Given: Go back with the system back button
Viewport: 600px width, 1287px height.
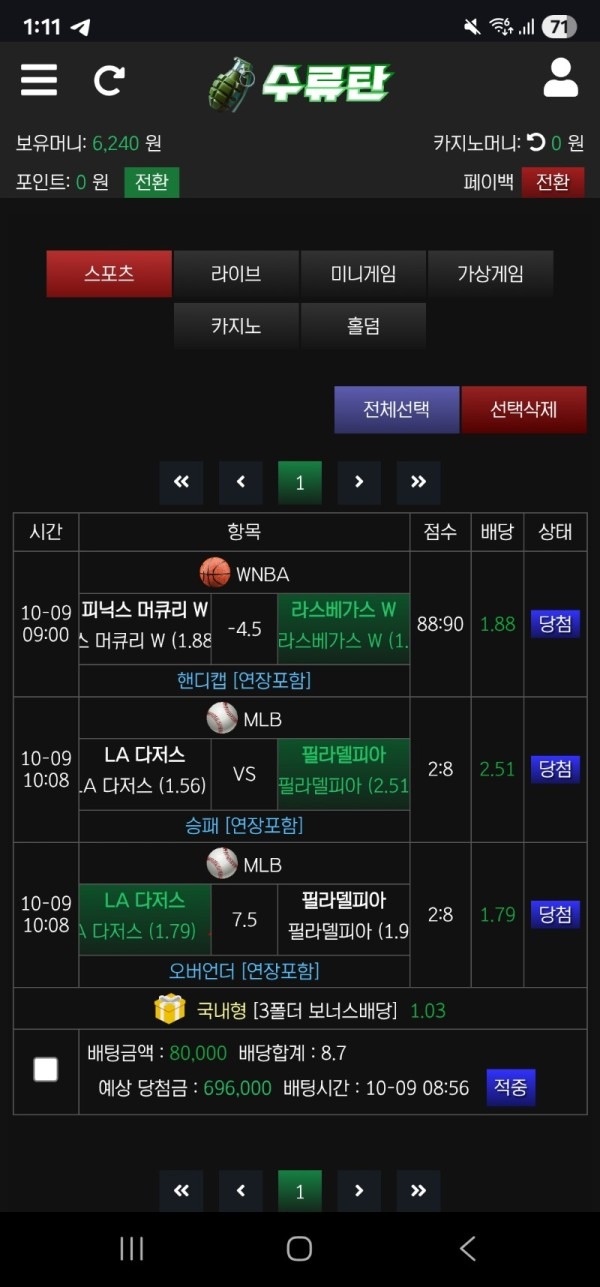Looking at the screenshot, I should pyautogui.click(x=467, y=1248).
